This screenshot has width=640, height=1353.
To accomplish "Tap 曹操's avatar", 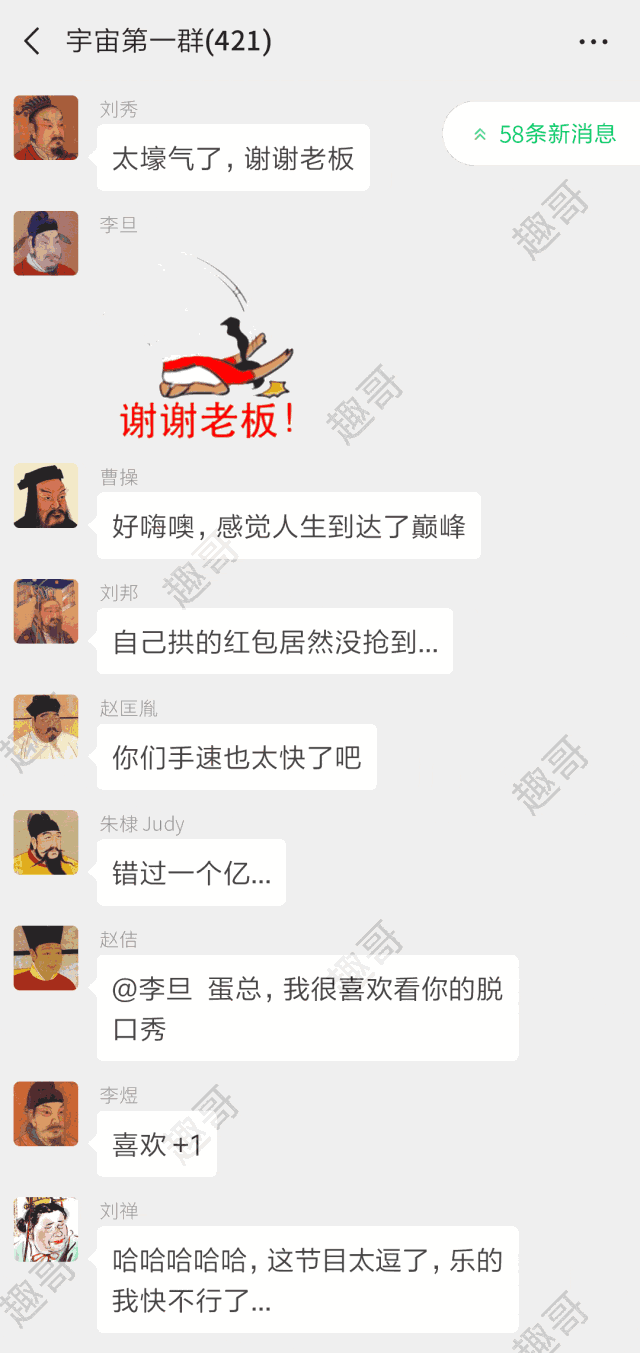I will point(46,495).
